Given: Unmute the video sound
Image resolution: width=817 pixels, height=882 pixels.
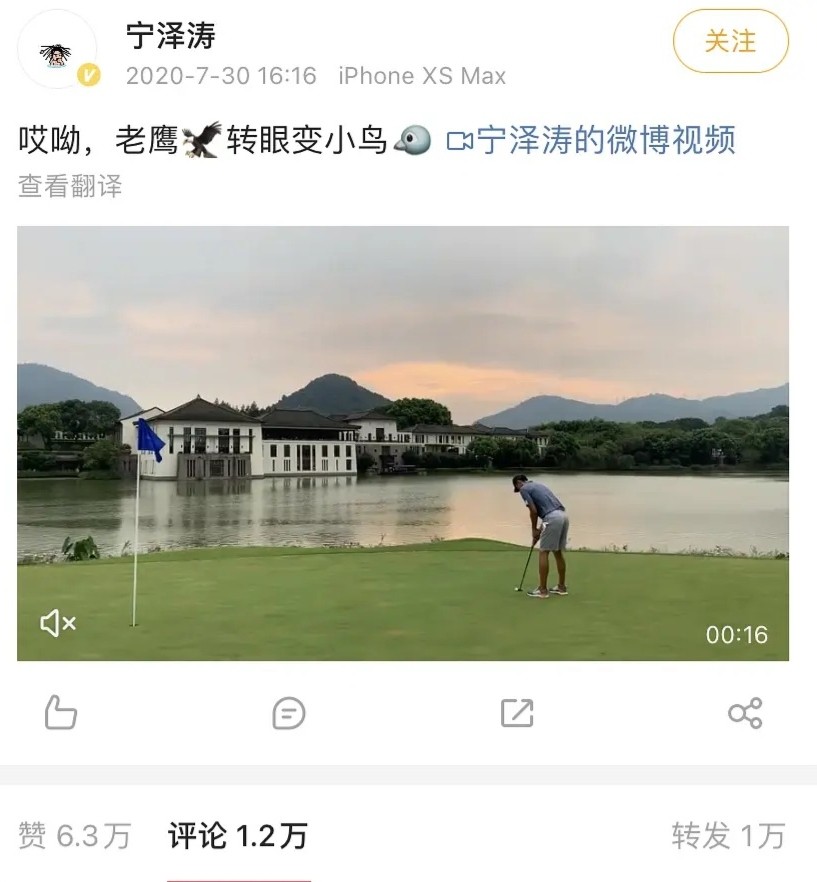Looking at the screenshot, I should coord(57,624).
